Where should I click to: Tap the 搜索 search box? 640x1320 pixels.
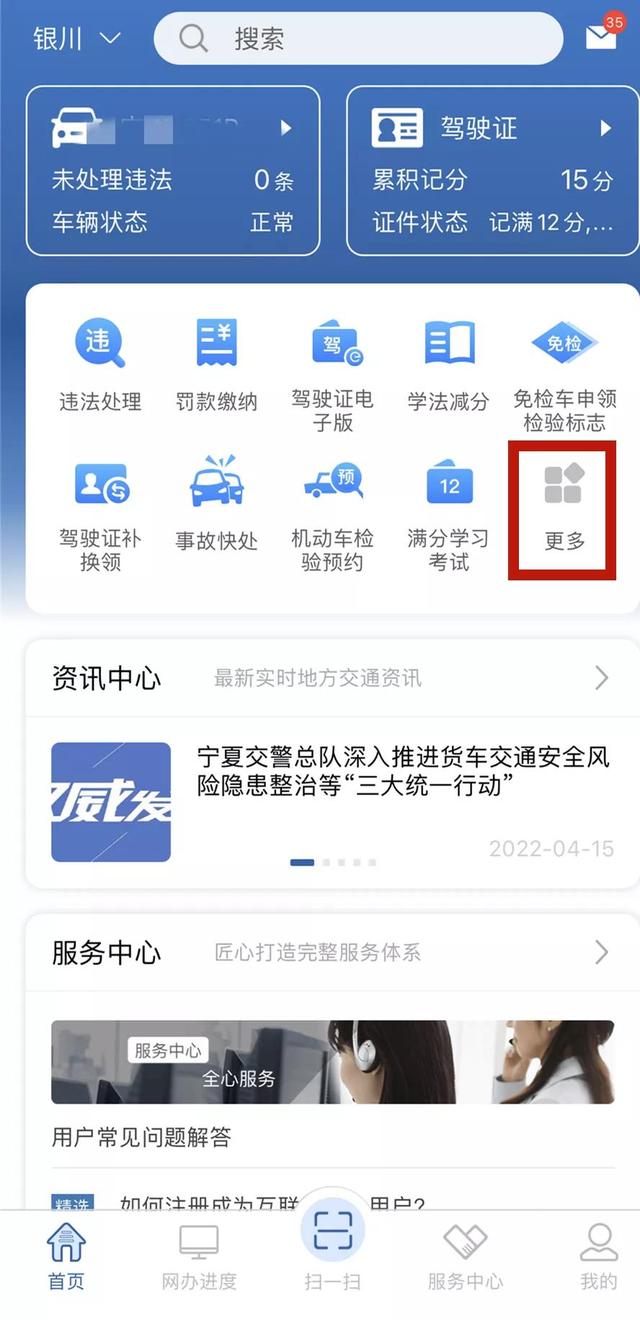click(x=358, y=39)
